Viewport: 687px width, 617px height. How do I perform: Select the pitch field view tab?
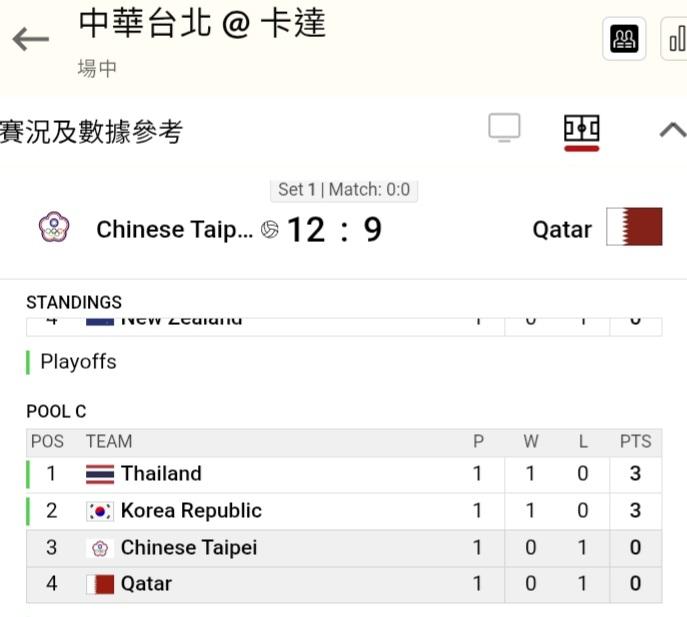[581, 128]
